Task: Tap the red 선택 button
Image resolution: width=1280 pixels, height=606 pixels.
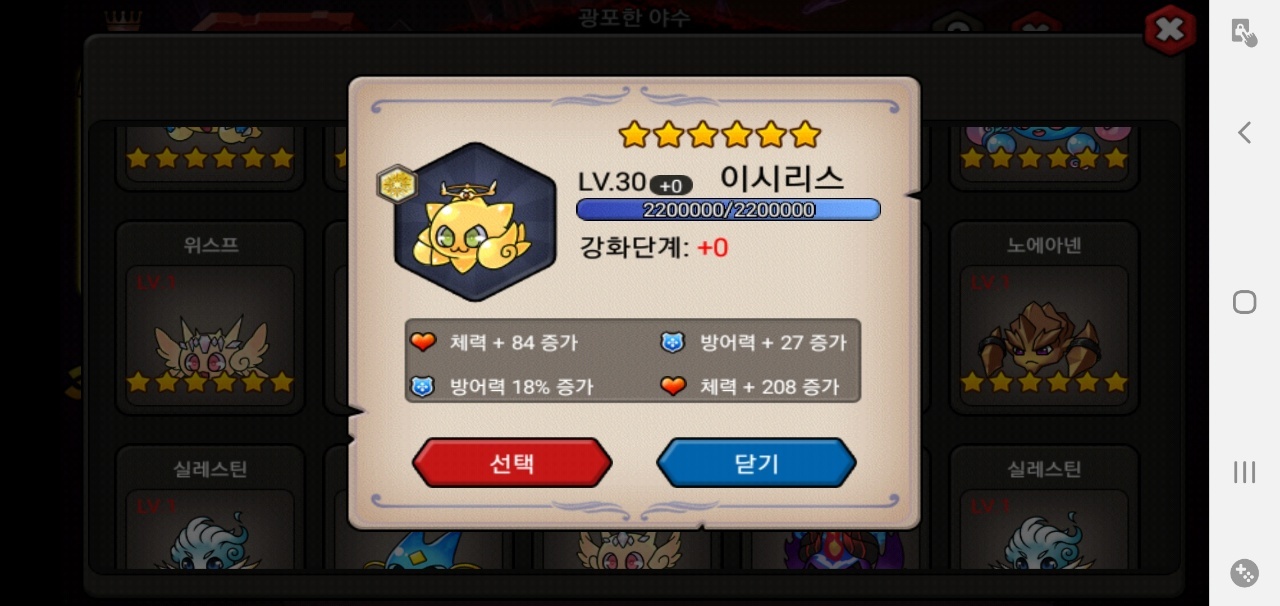Action: pyautogui.click(x=512, y=463)
